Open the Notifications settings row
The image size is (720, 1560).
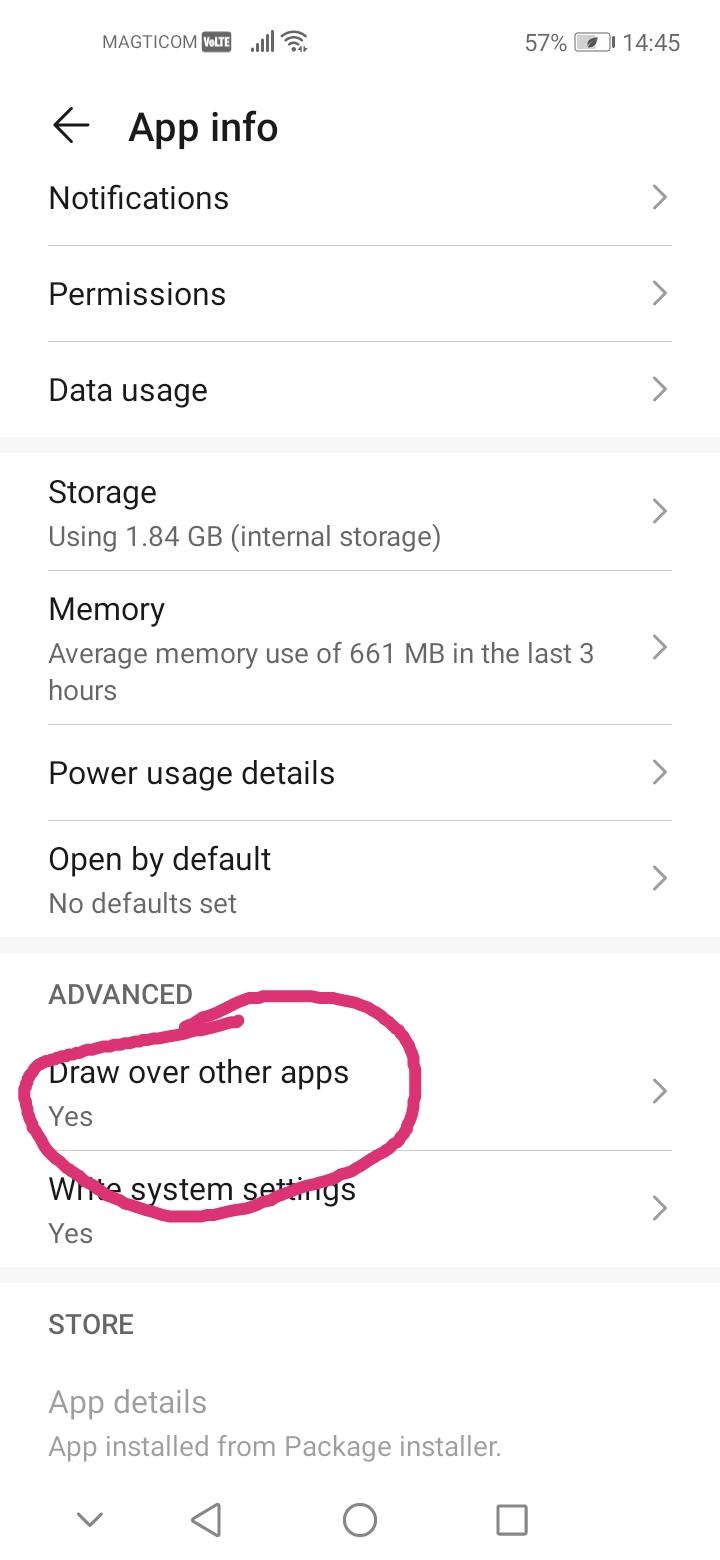pyautogui.click(x=360, y=198)
